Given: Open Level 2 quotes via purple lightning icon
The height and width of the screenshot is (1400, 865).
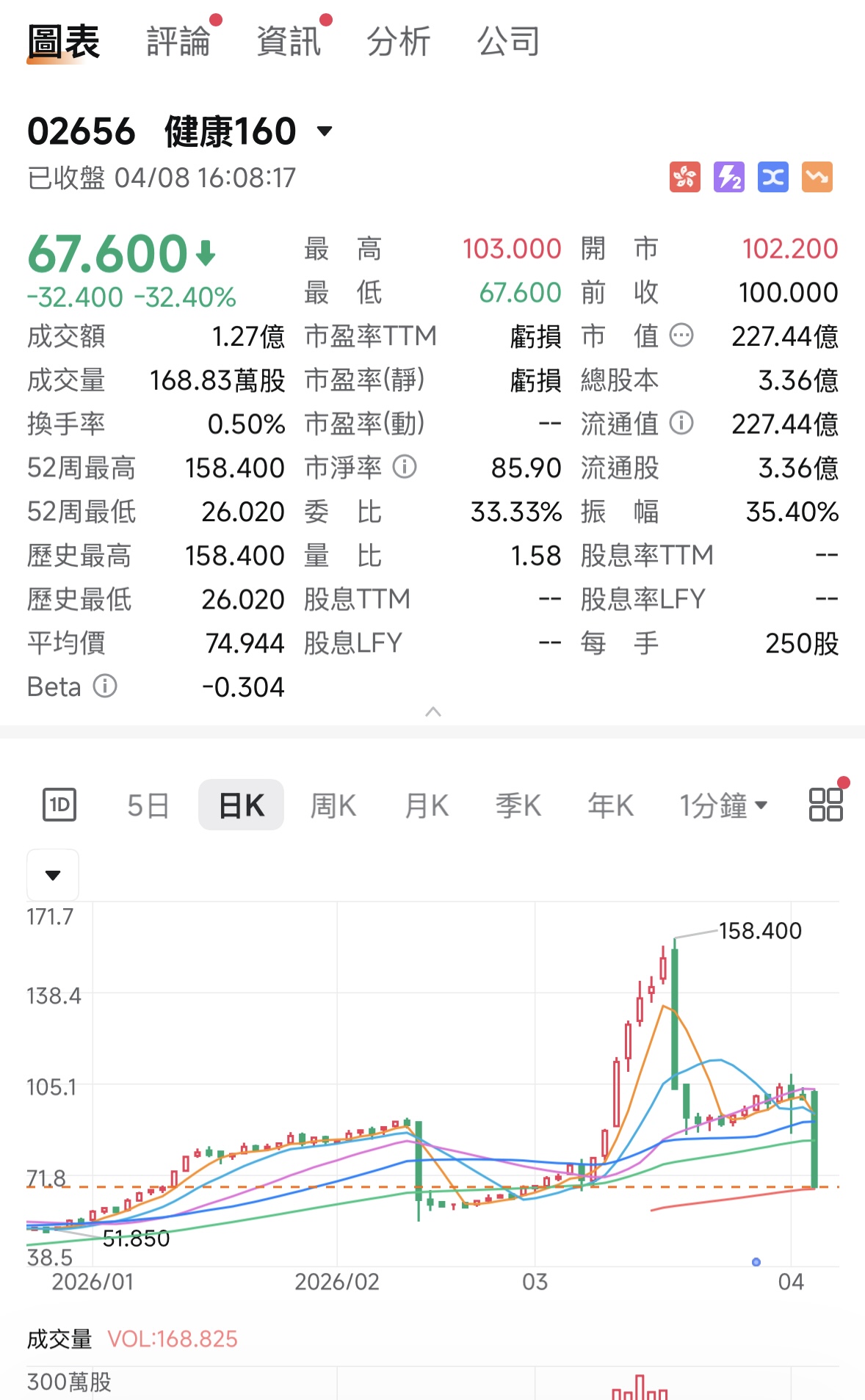Looking at the screenshot, I should (728, 176).
